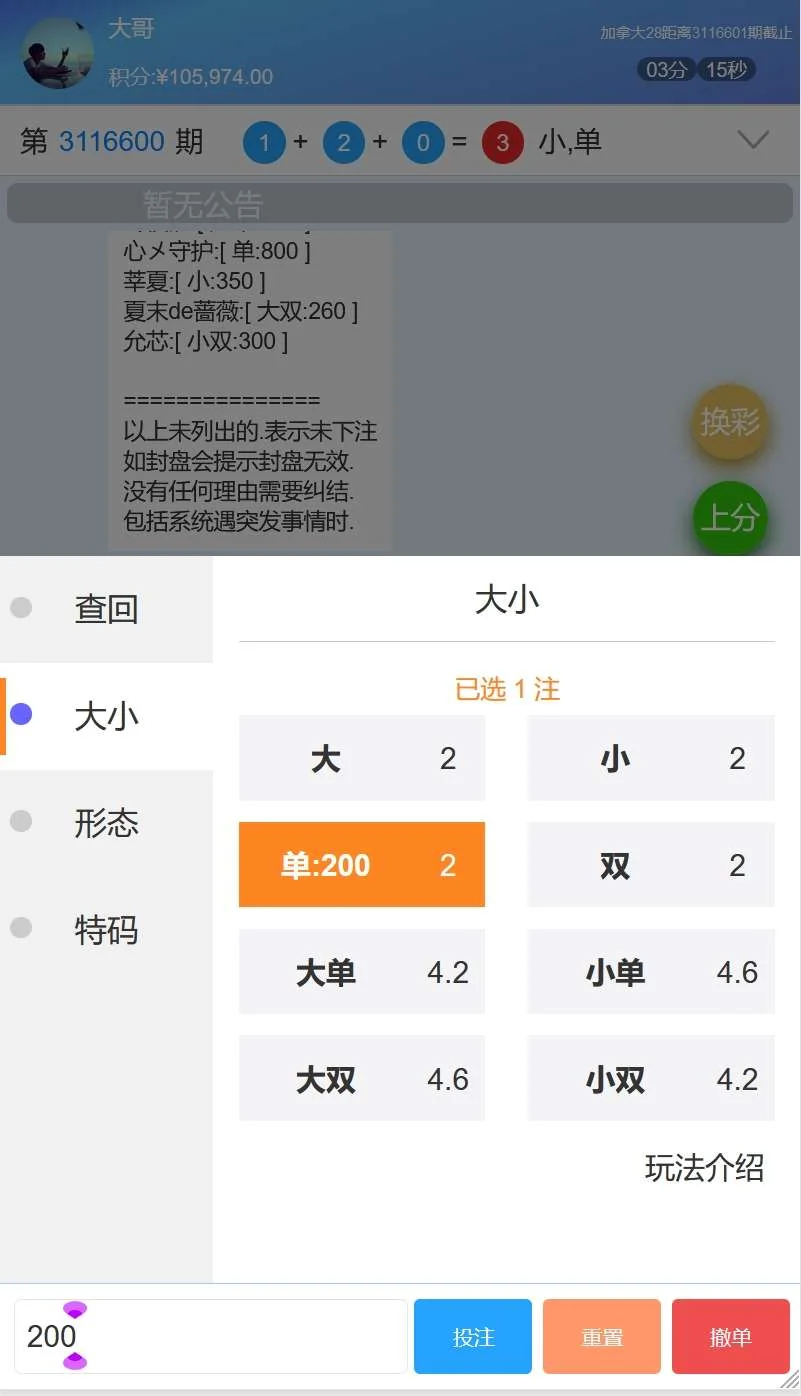This screenshot has width=801, height=1396.
Task: Select the 小 bet option
Action: pos(650,758)
